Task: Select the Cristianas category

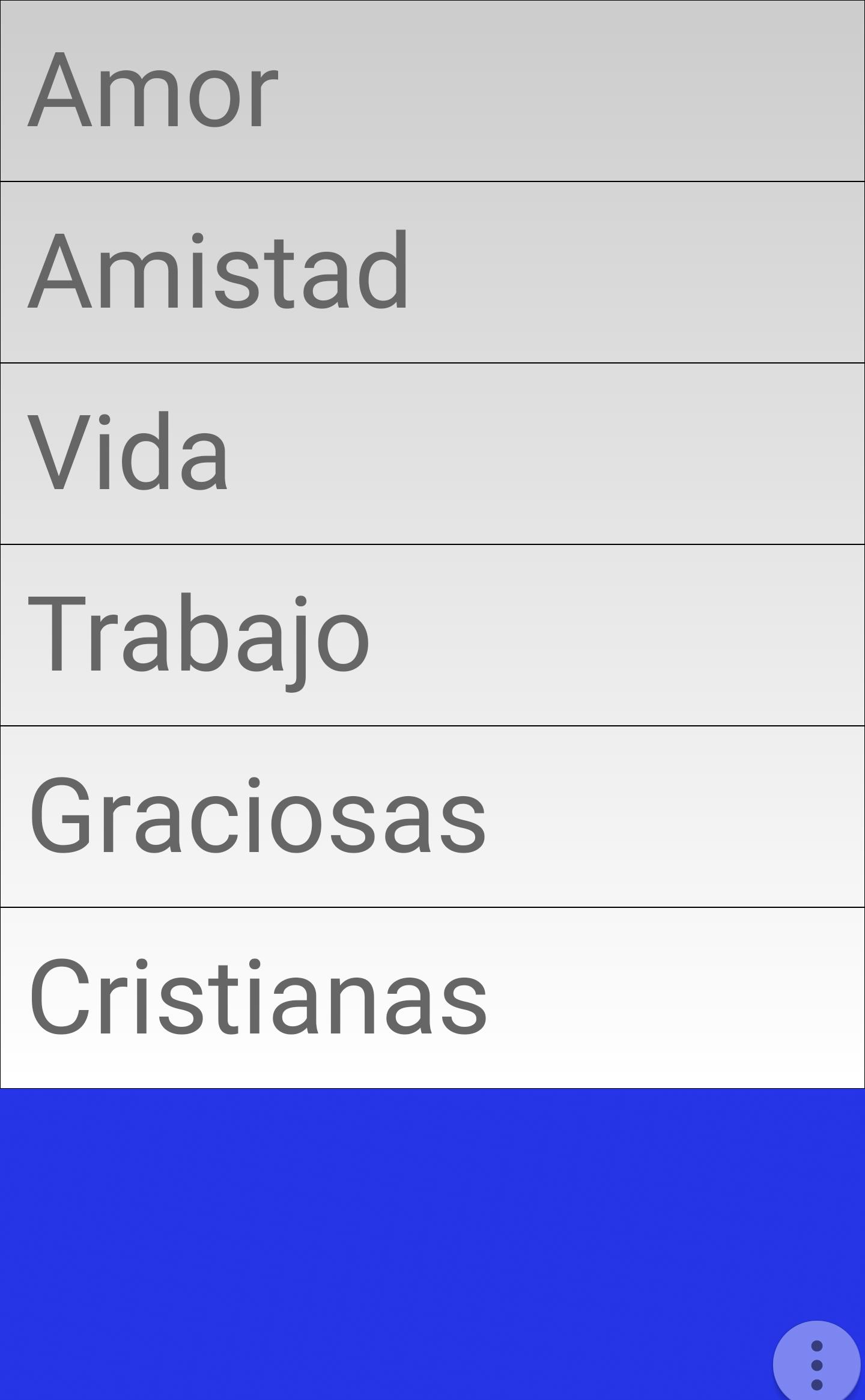Action: point(432,998)
